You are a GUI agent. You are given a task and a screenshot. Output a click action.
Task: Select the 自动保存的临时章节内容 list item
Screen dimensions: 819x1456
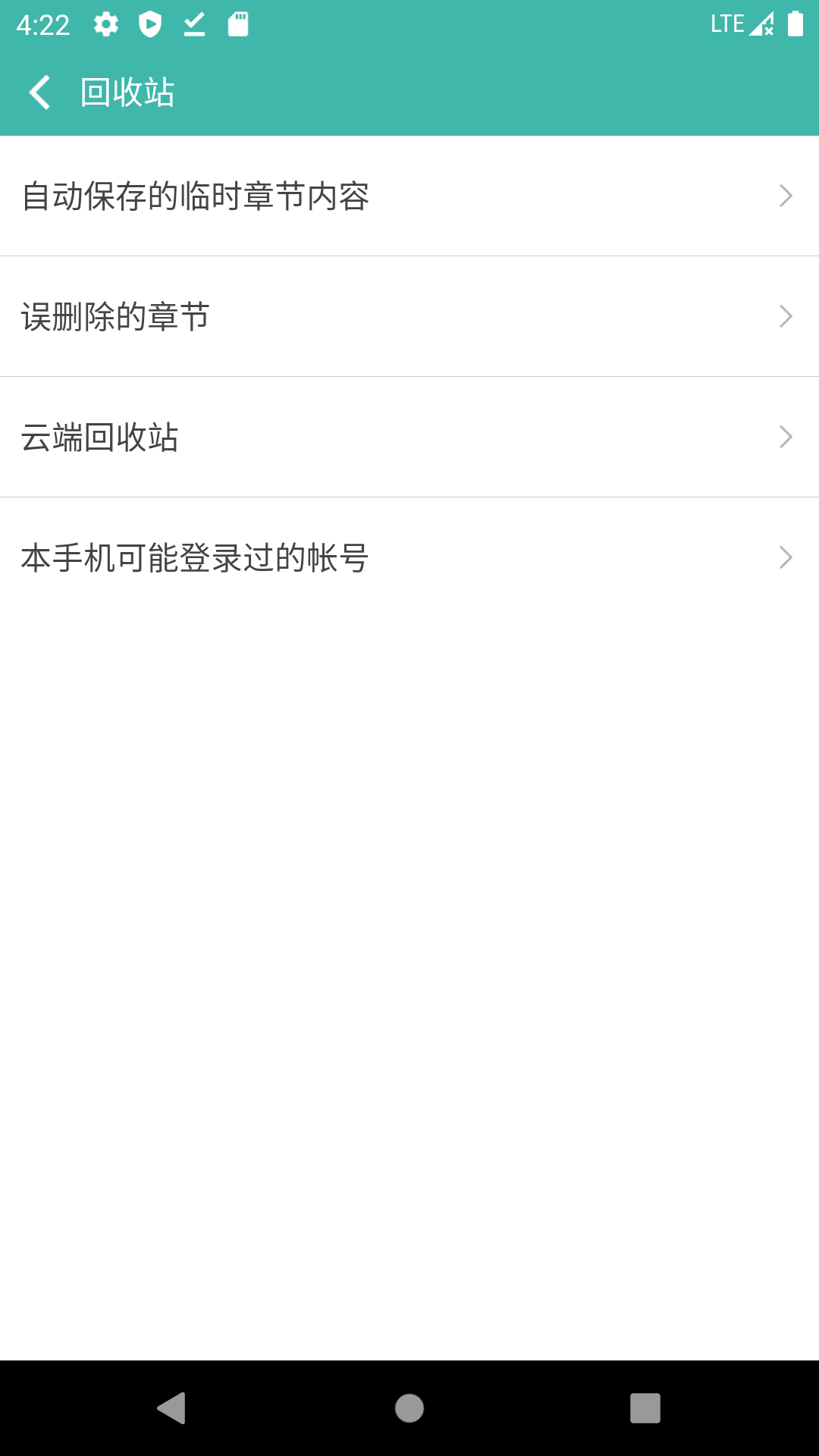[197, 196]
